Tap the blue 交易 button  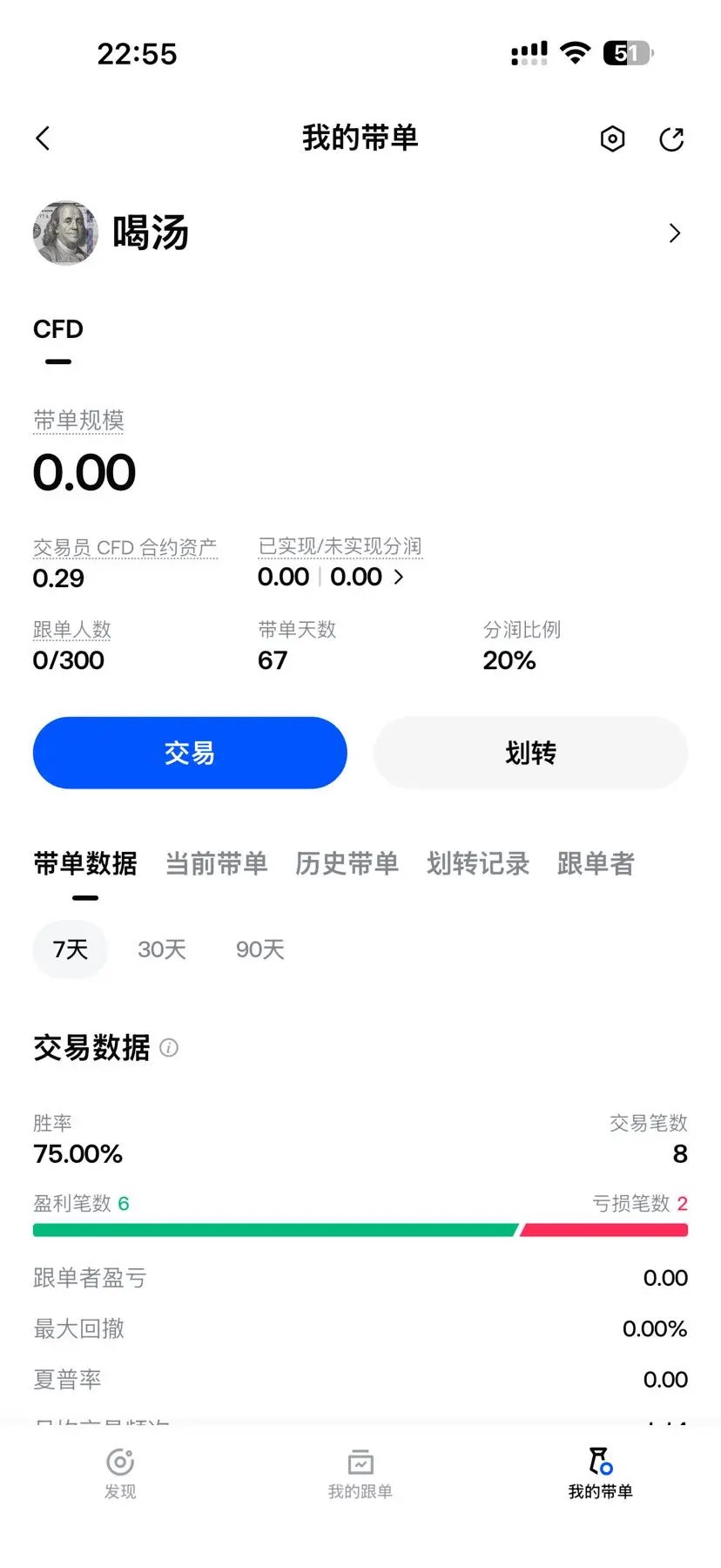pyautogui.click(x=190, y=753)
